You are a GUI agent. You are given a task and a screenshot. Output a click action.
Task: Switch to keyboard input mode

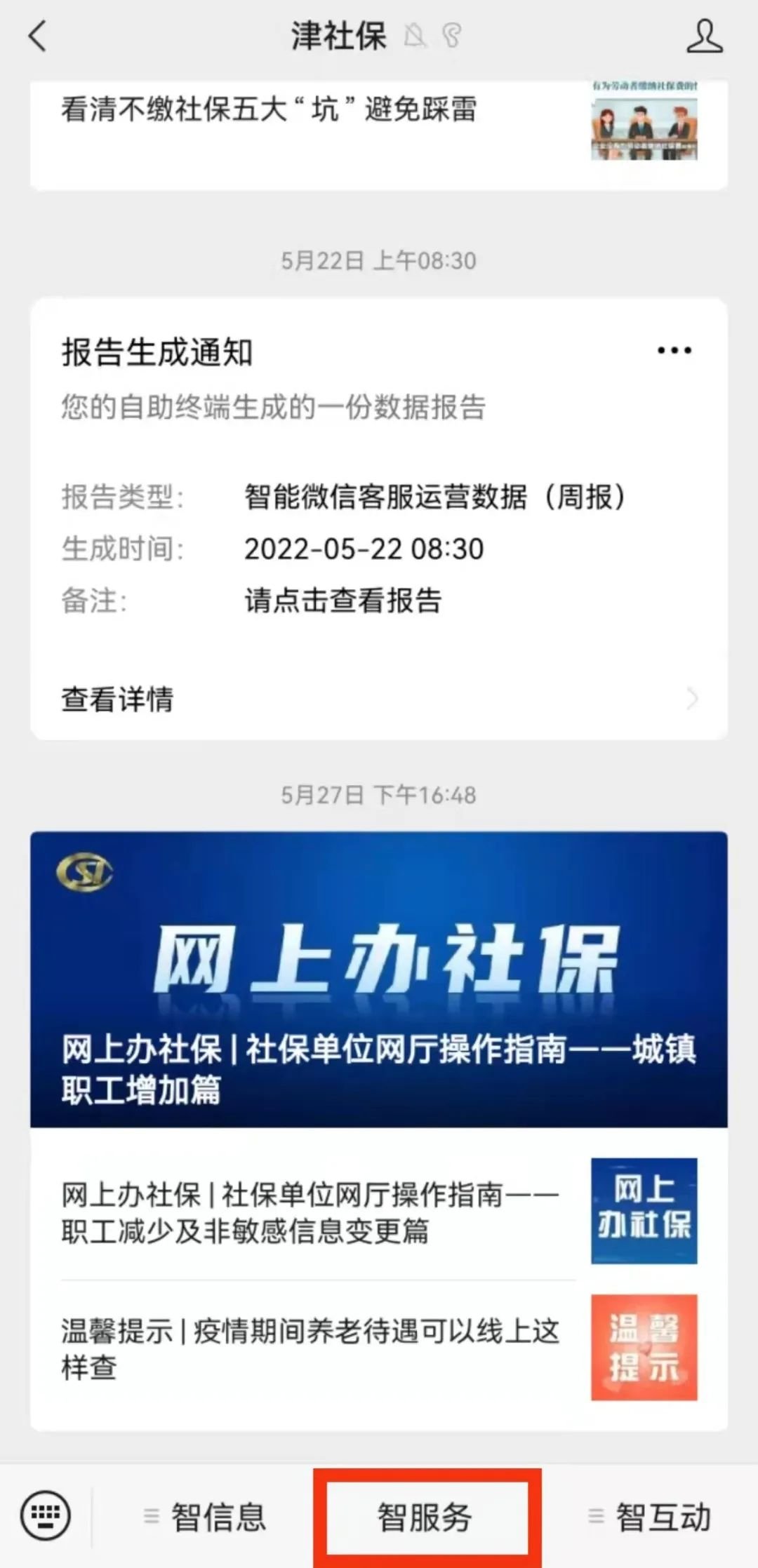(46, 1515)
